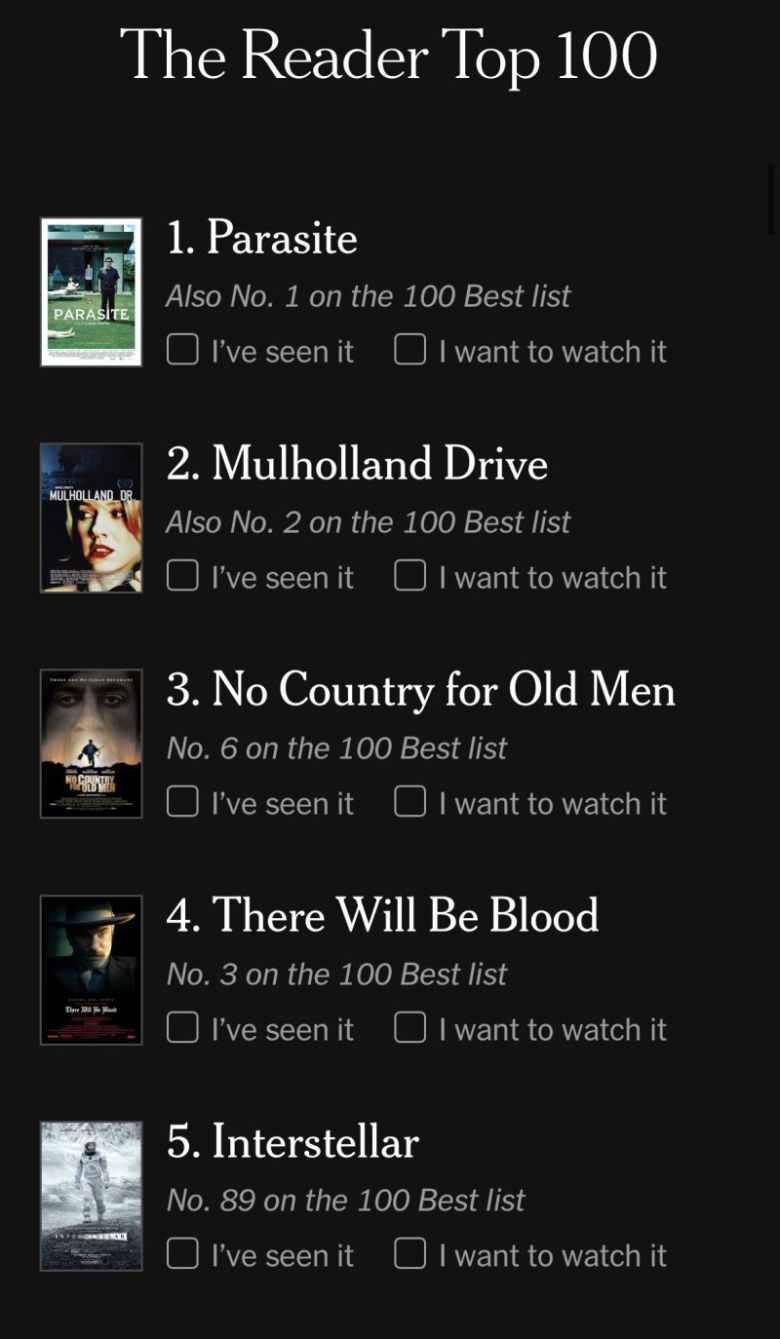Add No Country for Old Men to watchlist
The width and height of the screenshot is (780, 1339).
pos(410,802)
